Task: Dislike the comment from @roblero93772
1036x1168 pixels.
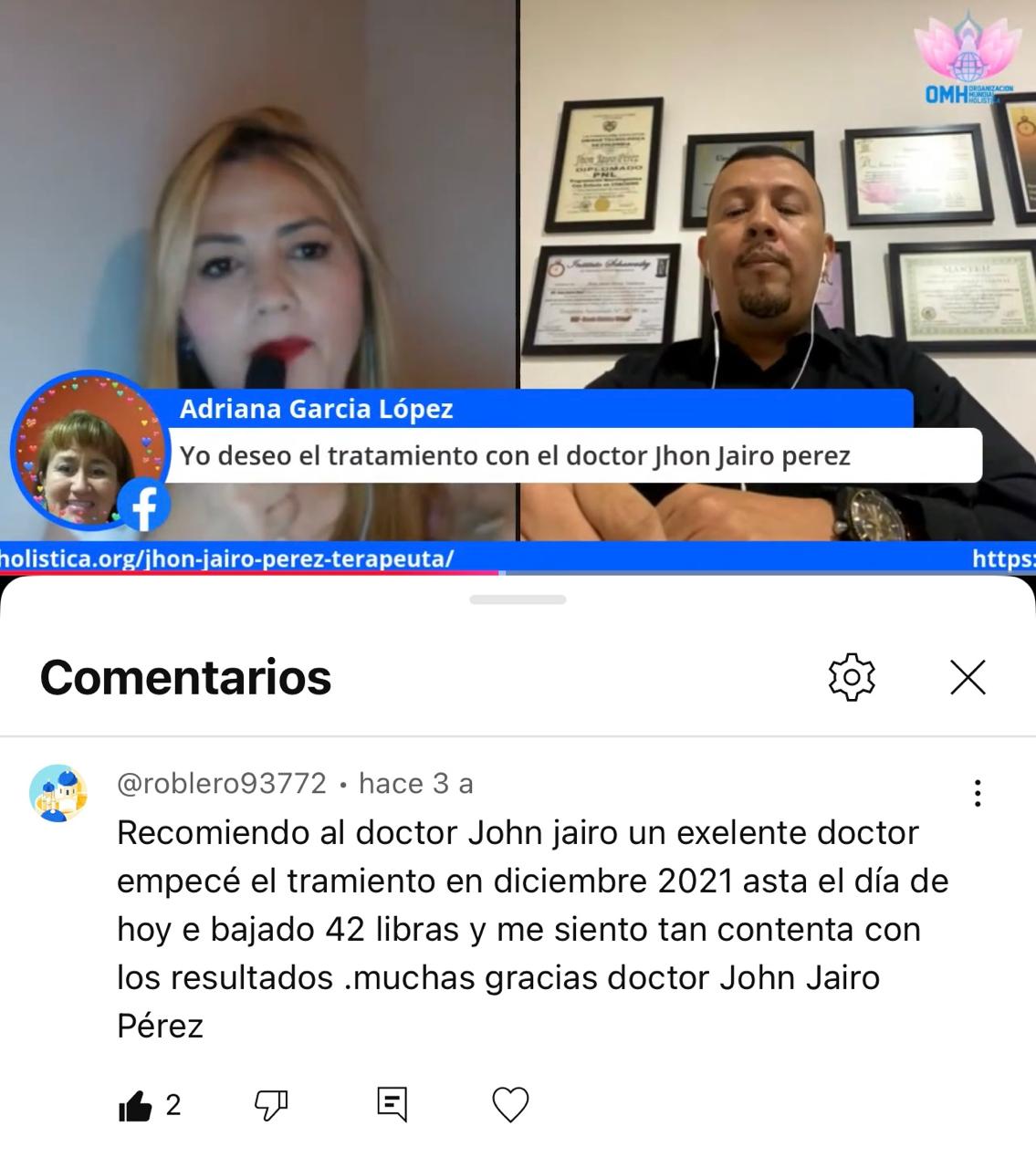Action: (270, 1106)
